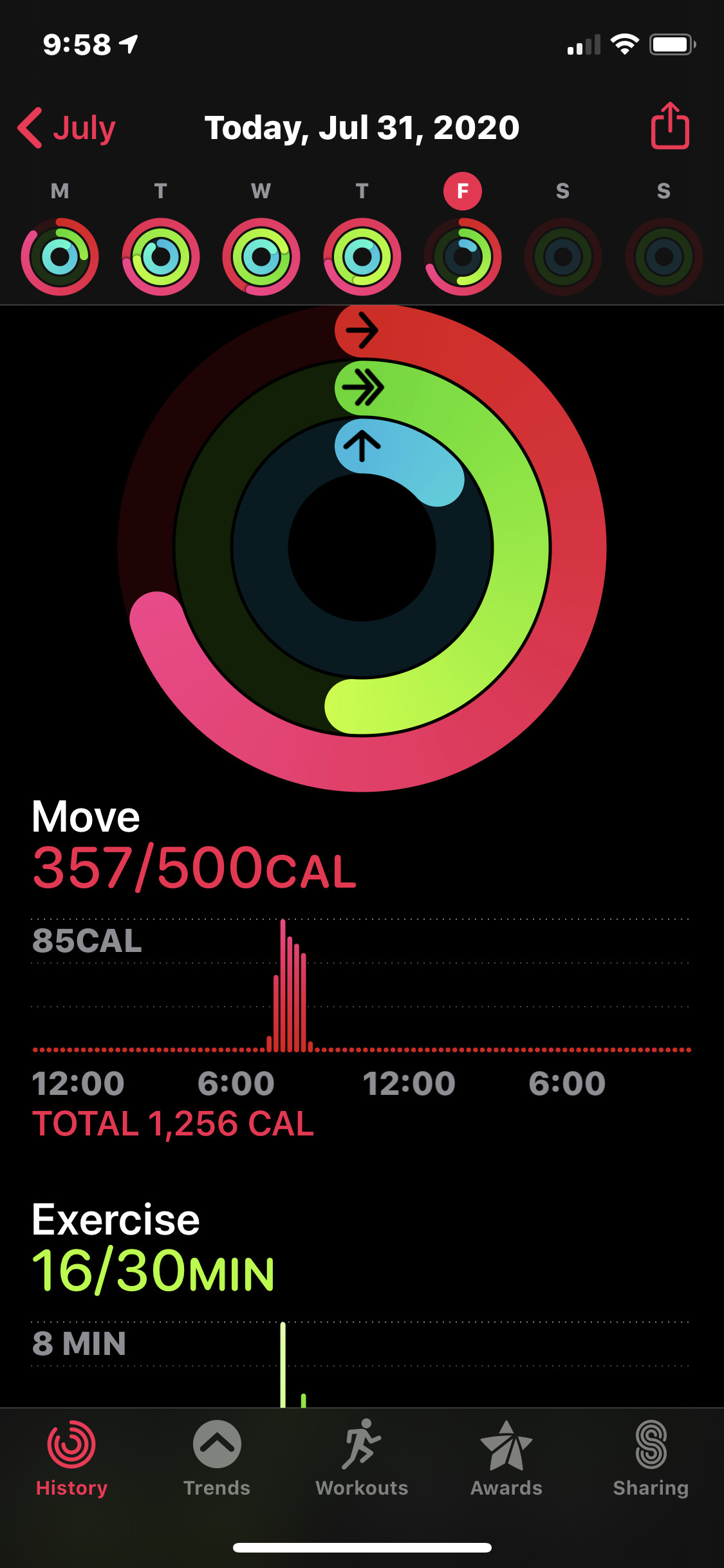This screenshot has height=1568, width=724.
Task: Select Saturday's activity rings
Action: click(563, 257)
